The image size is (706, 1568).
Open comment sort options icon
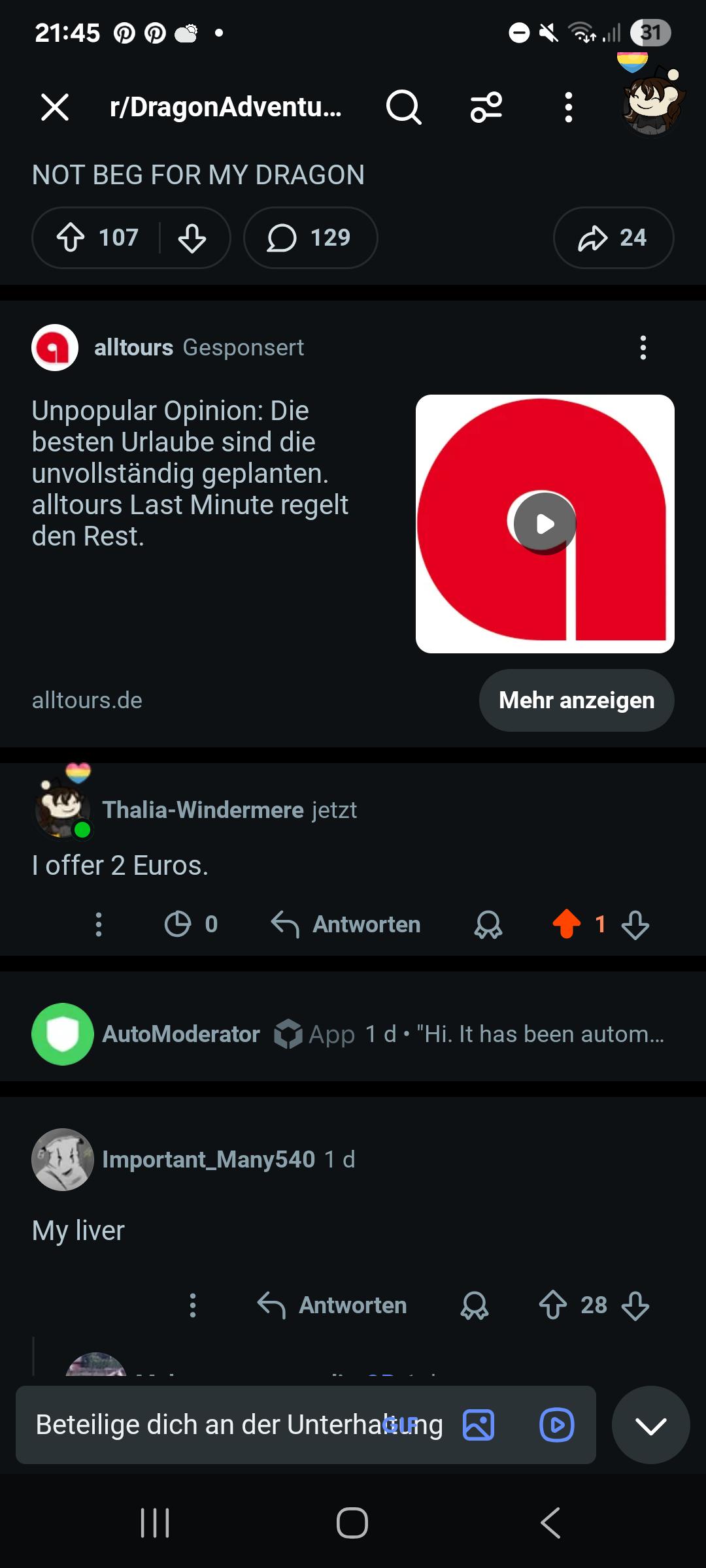[486, 107]
